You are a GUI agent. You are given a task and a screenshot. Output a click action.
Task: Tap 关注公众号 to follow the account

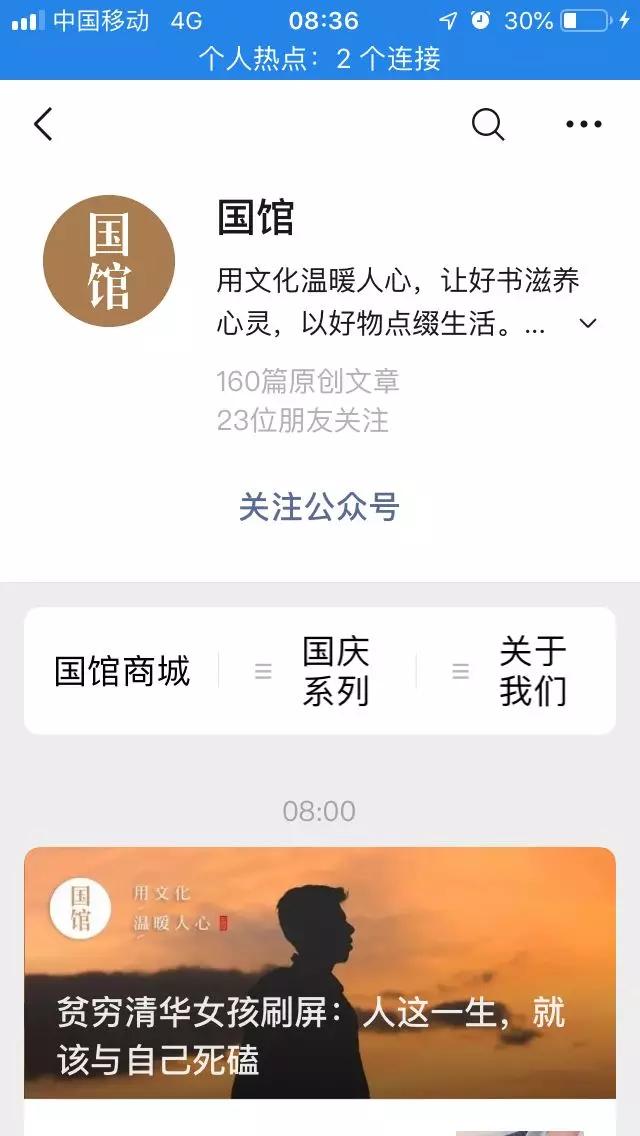point(319,507)
